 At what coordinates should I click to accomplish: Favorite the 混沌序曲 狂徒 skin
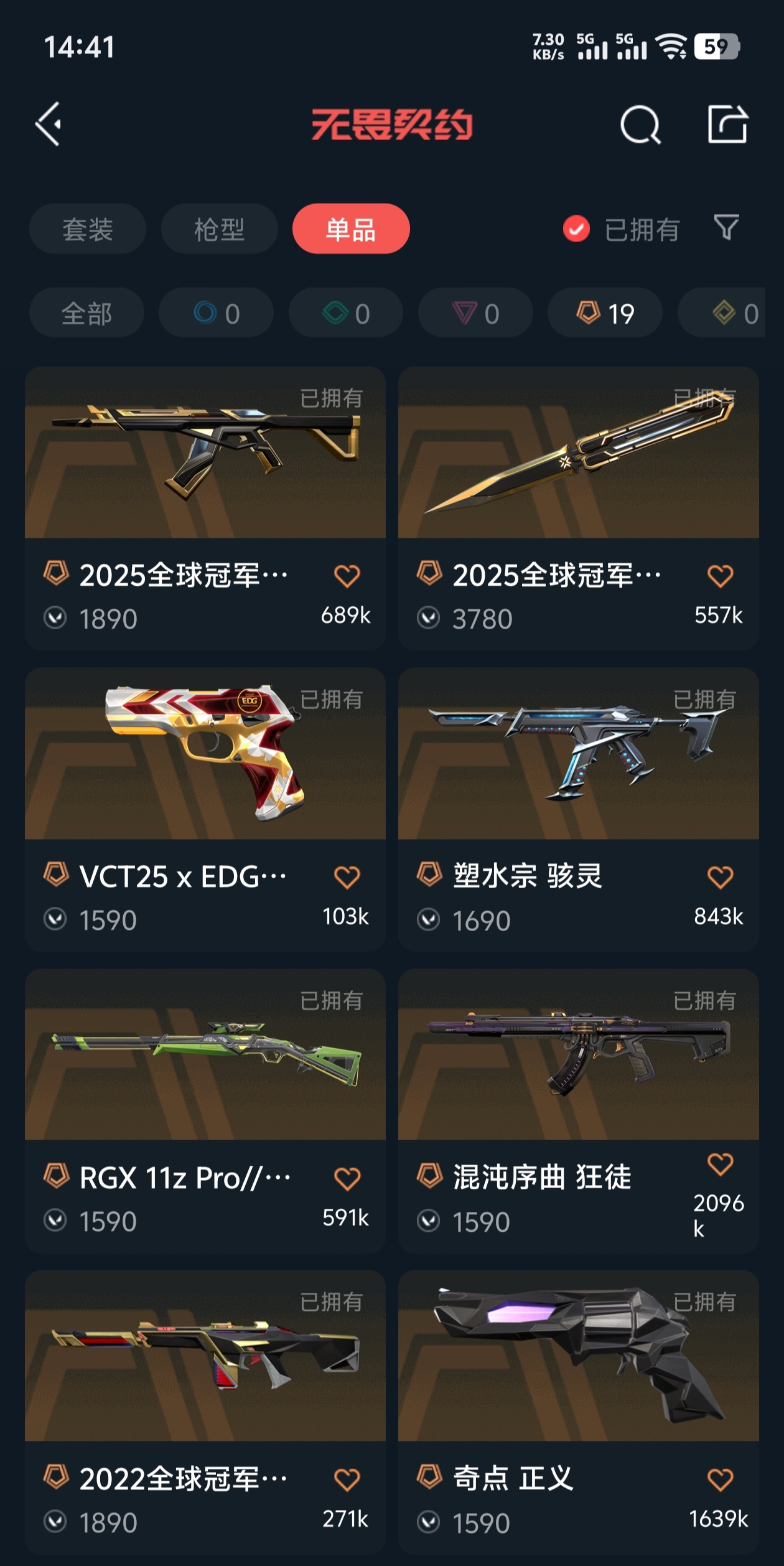pos(720,1164)
